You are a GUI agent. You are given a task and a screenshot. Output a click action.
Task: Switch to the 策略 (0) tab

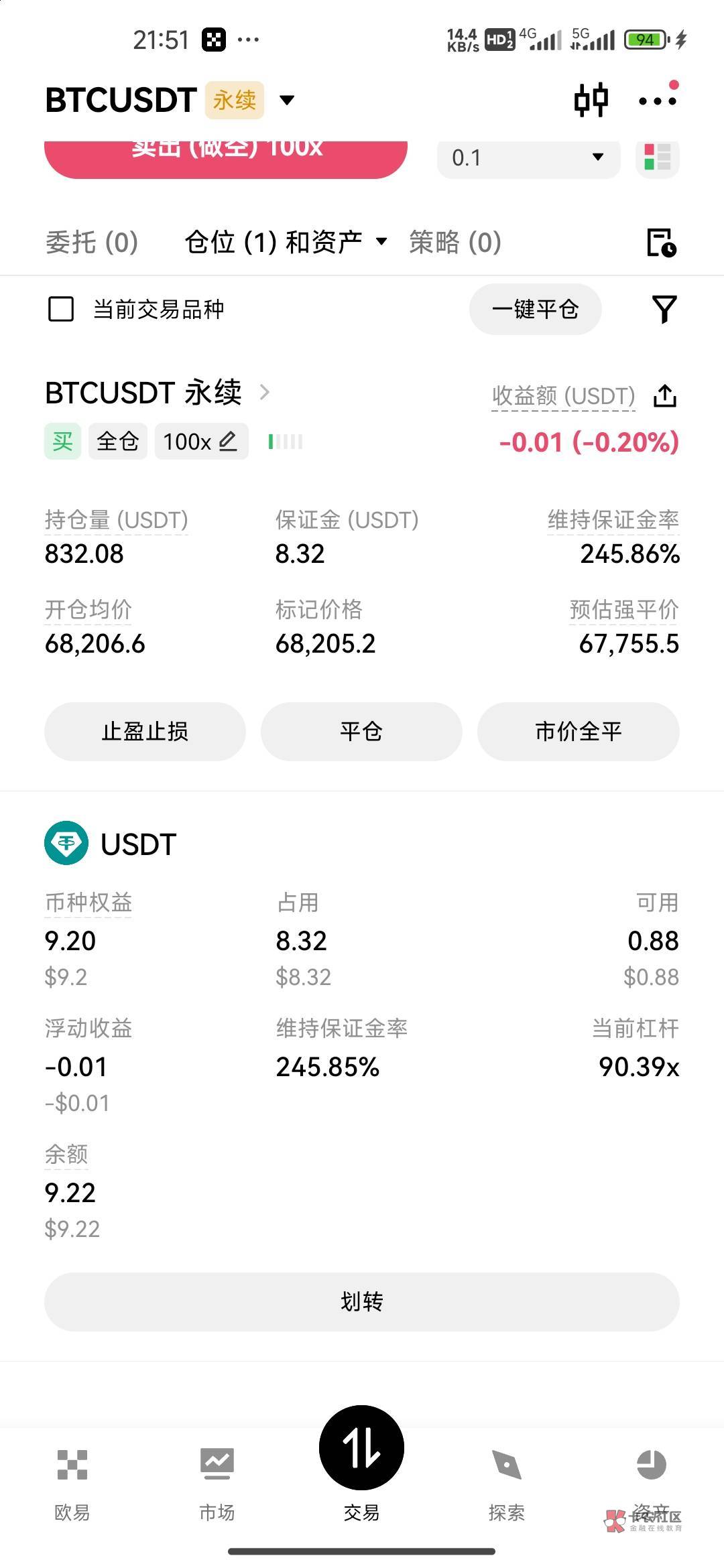455,242
